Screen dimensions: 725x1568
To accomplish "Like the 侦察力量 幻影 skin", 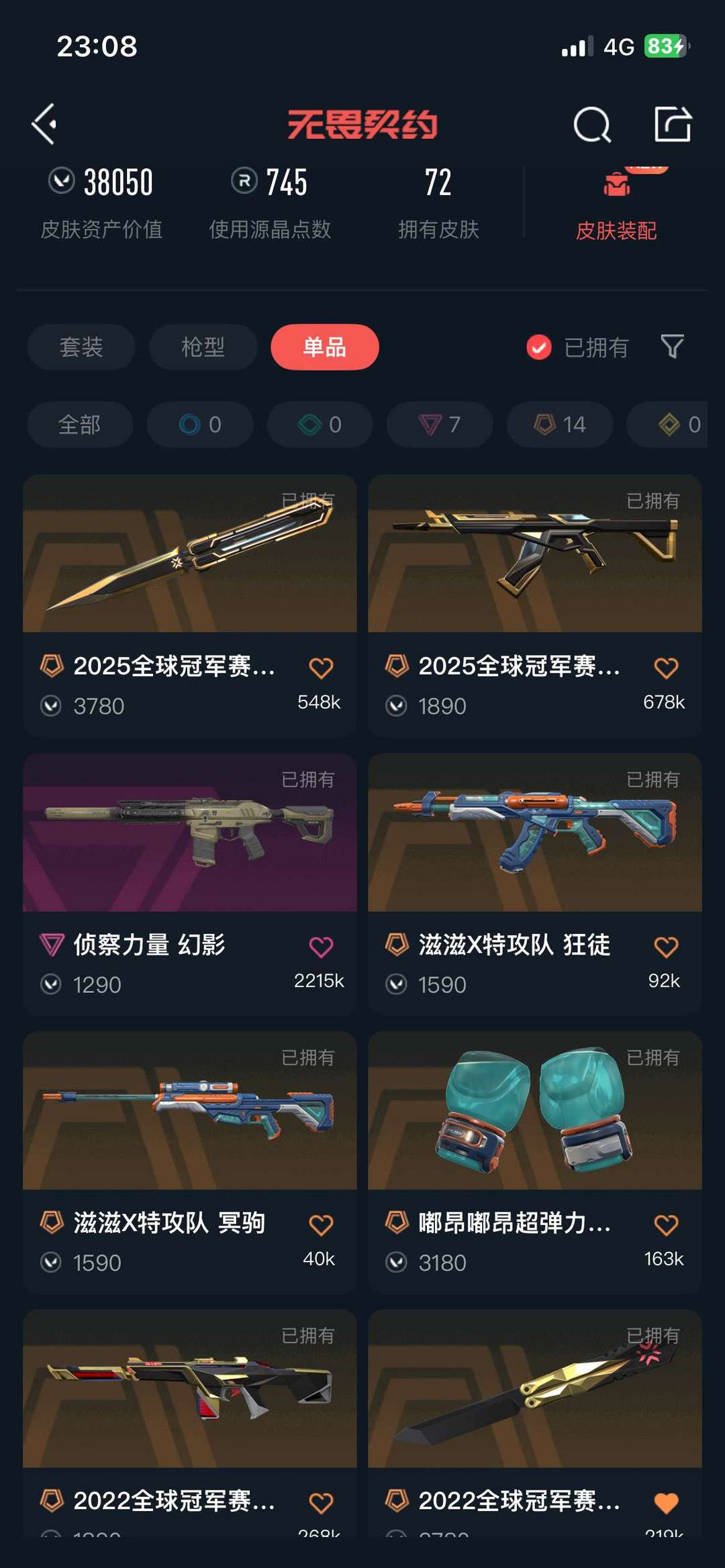I will 321,947.
